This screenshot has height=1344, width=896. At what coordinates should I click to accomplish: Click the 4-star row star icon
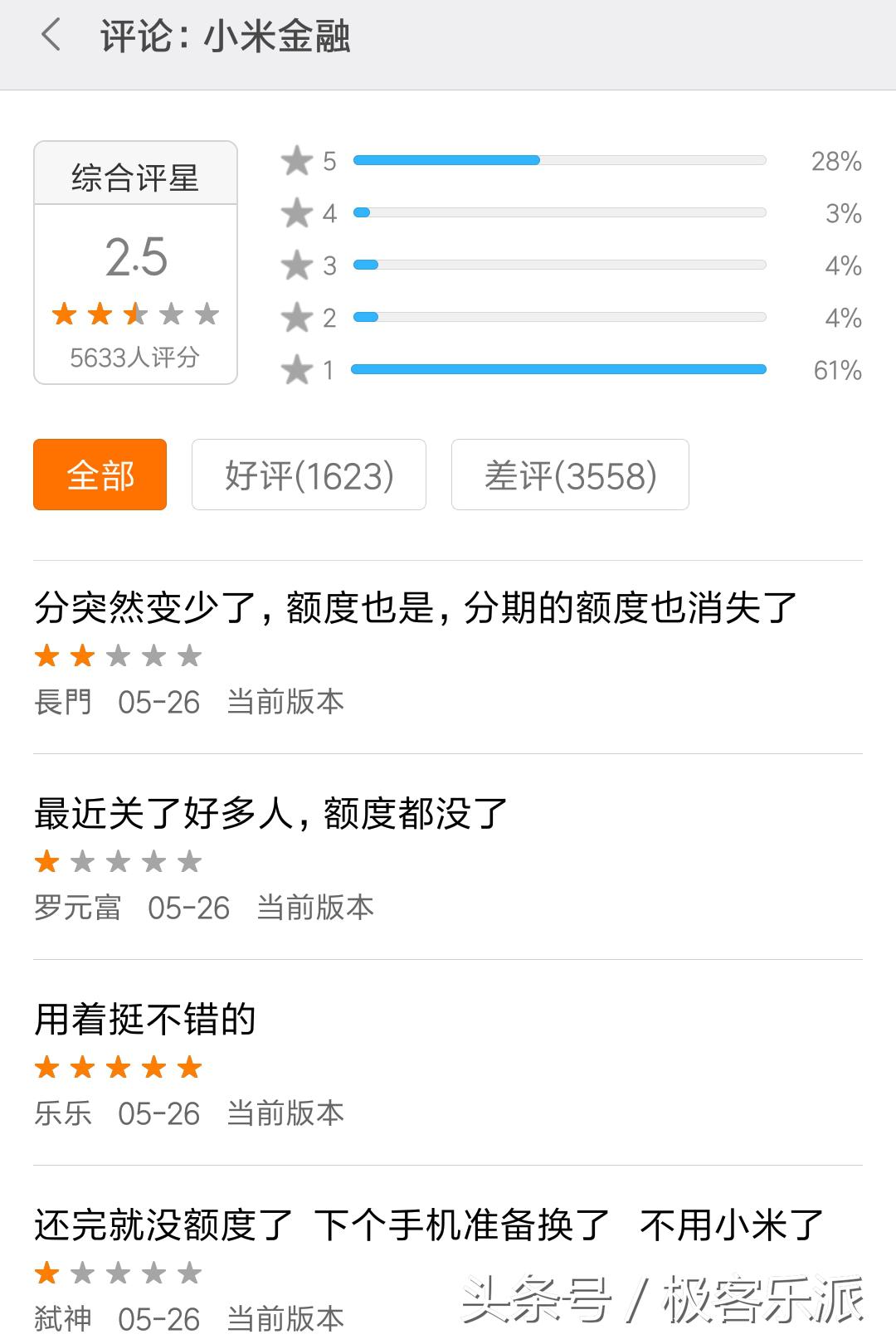click(297, 213)
